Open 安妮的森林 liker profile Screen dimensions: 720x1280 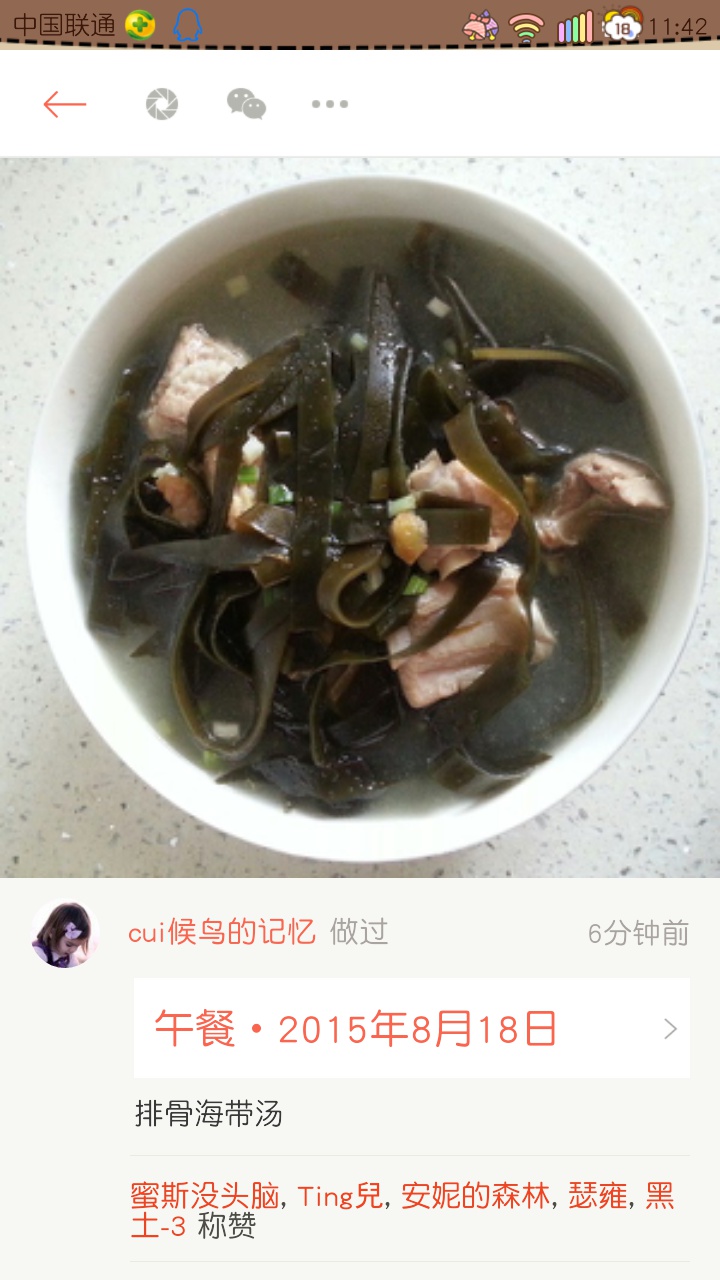coord(476,1195)
